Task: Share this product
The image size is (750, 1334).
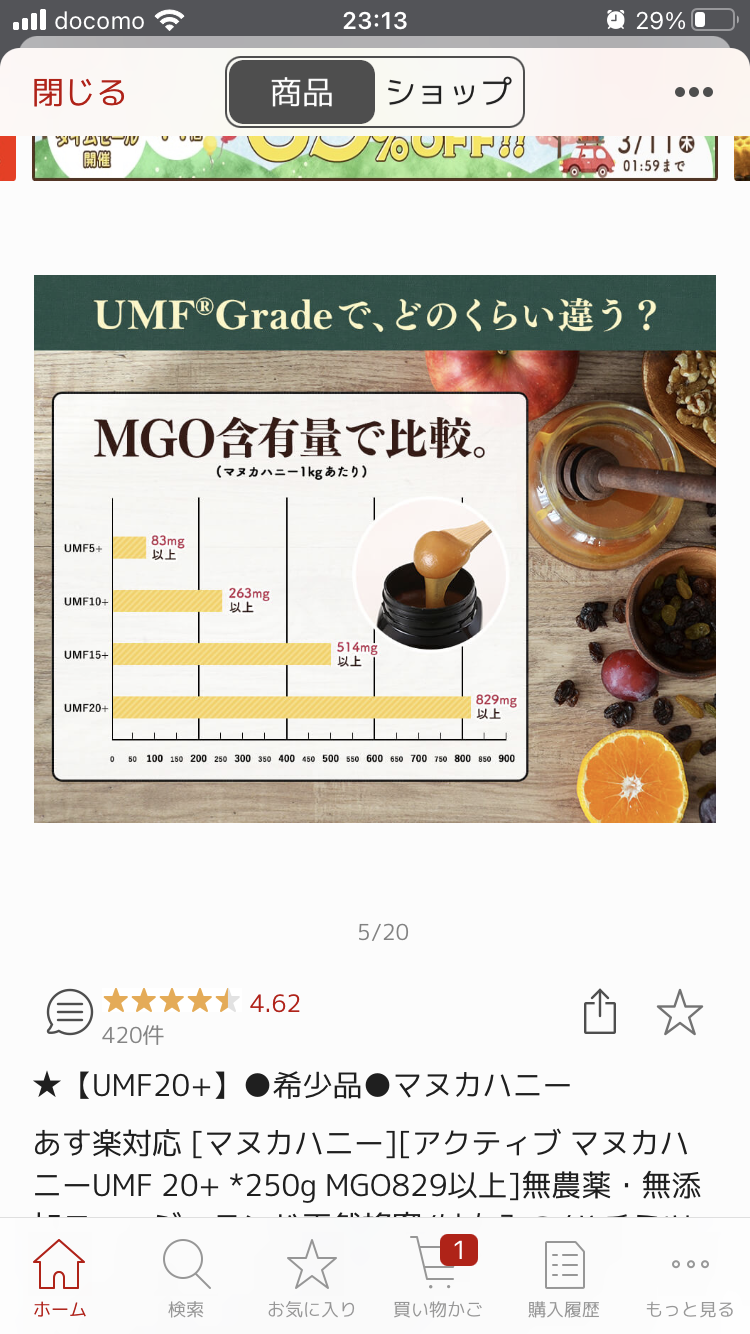Action: 599,1011
